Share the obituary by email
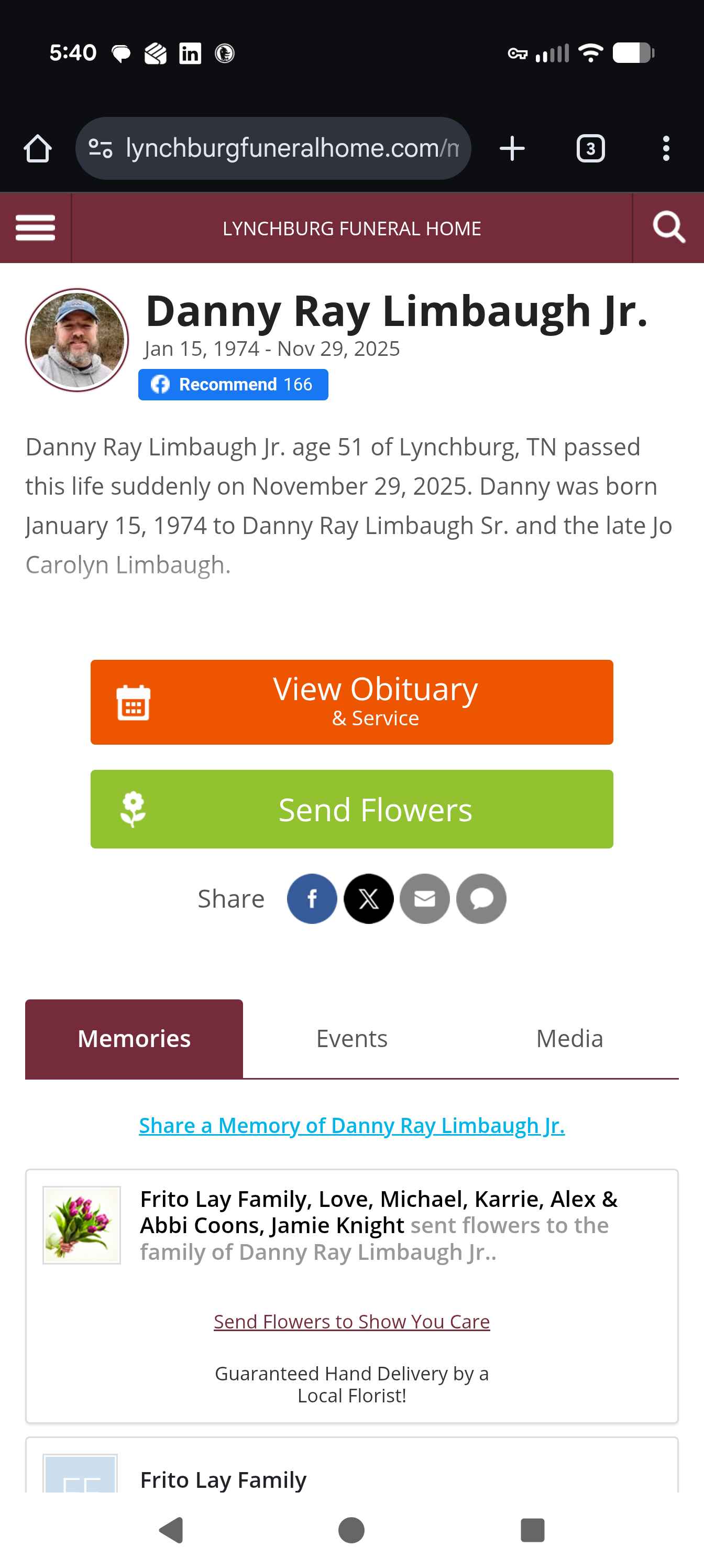The image size is (704, 1568). tap(425, 898)
